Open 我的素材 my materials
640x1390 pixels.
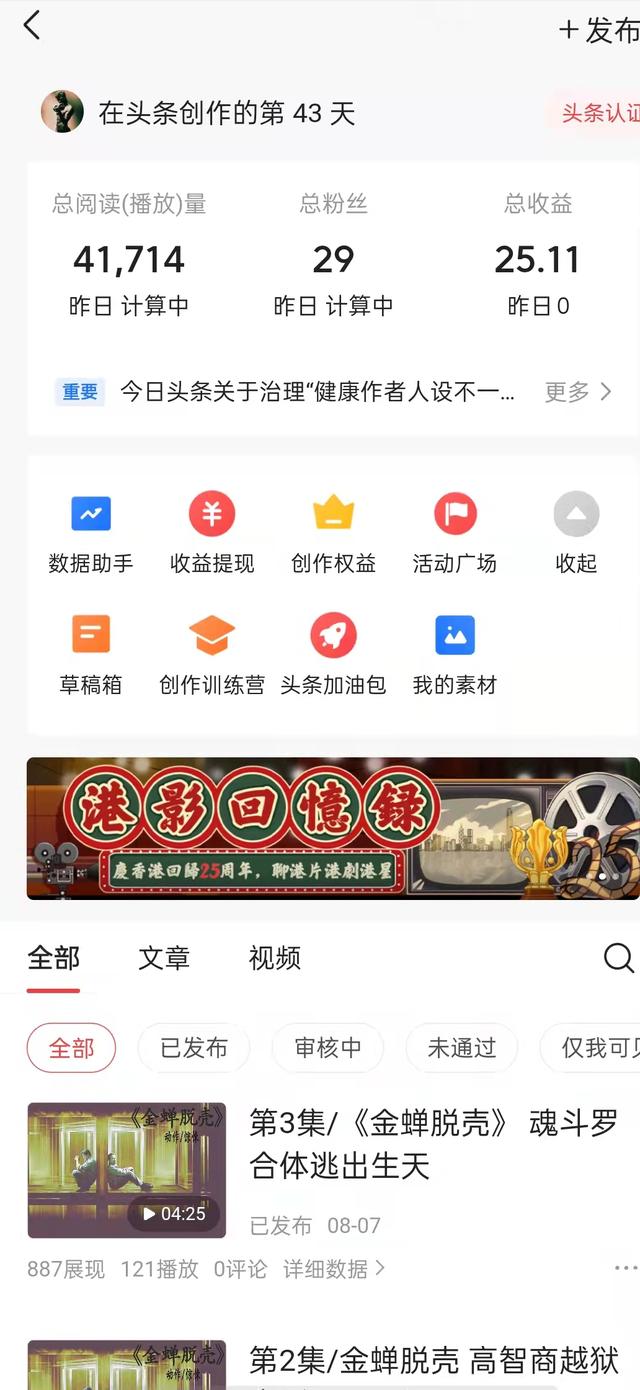455,656
